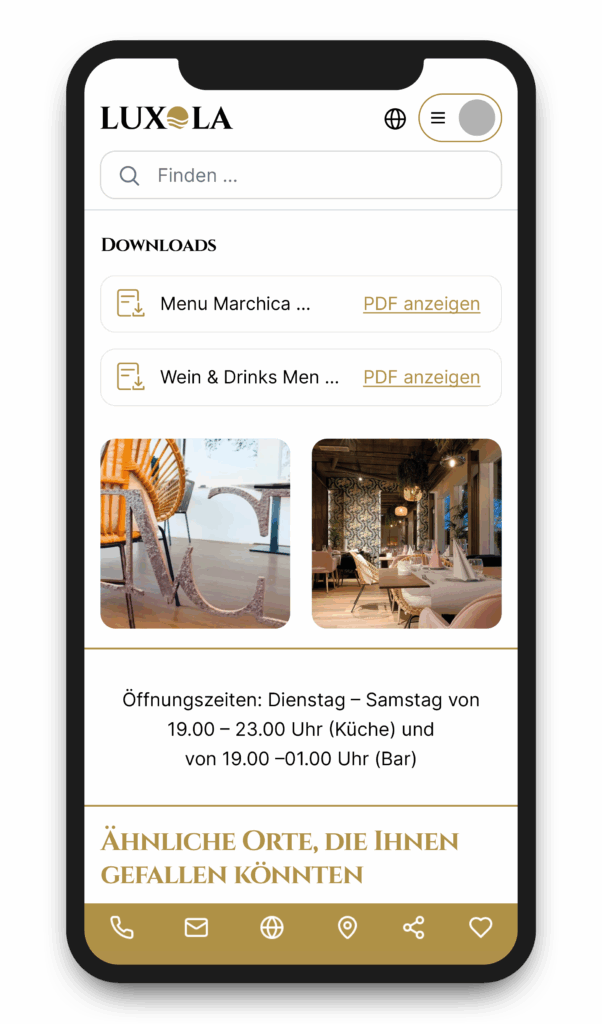
Task: Open the photo of the orange chair
Action: click(195, 533)
